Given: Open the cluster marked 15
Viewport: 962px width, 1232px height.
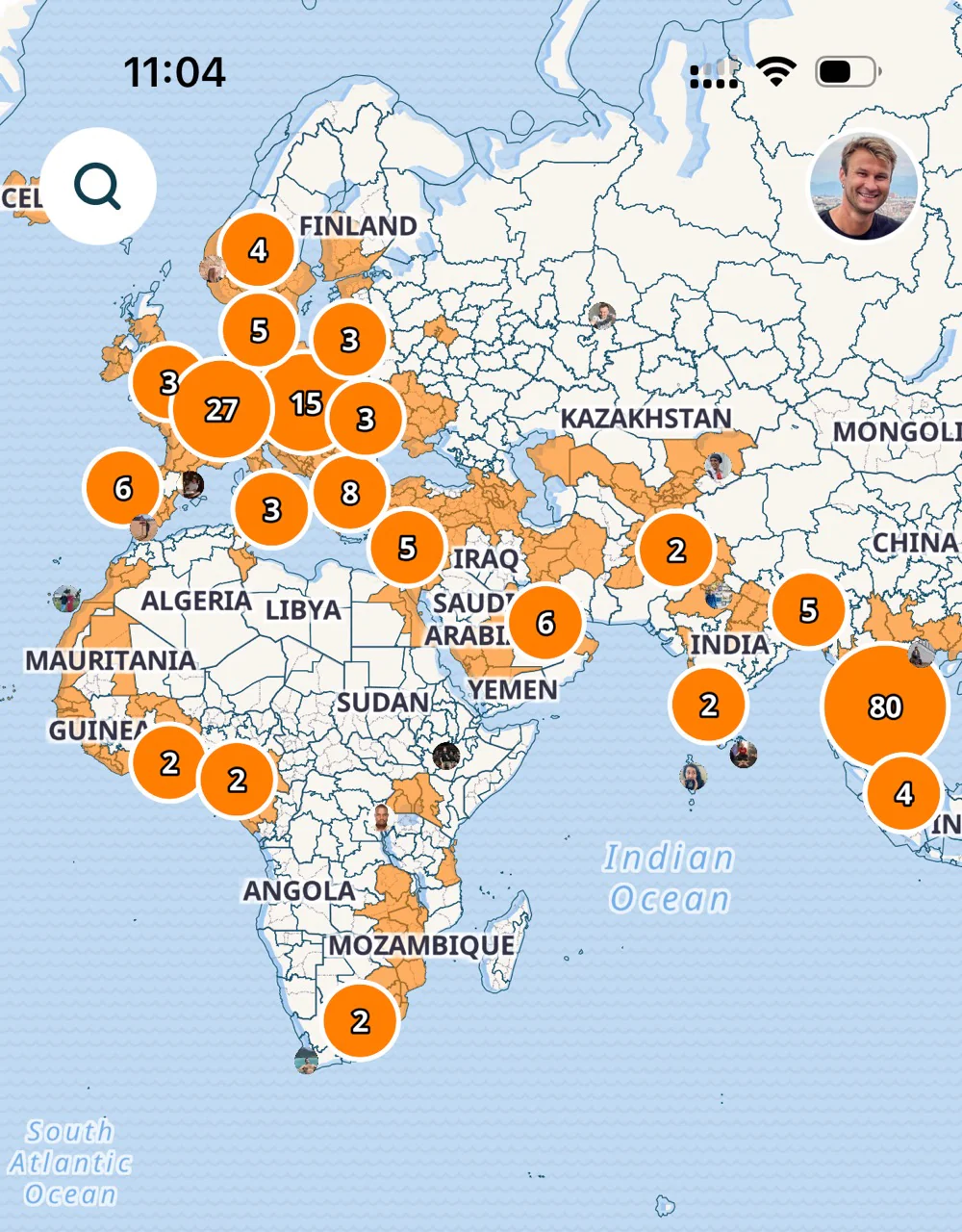Looking at the screenshot, I should 308,402.
